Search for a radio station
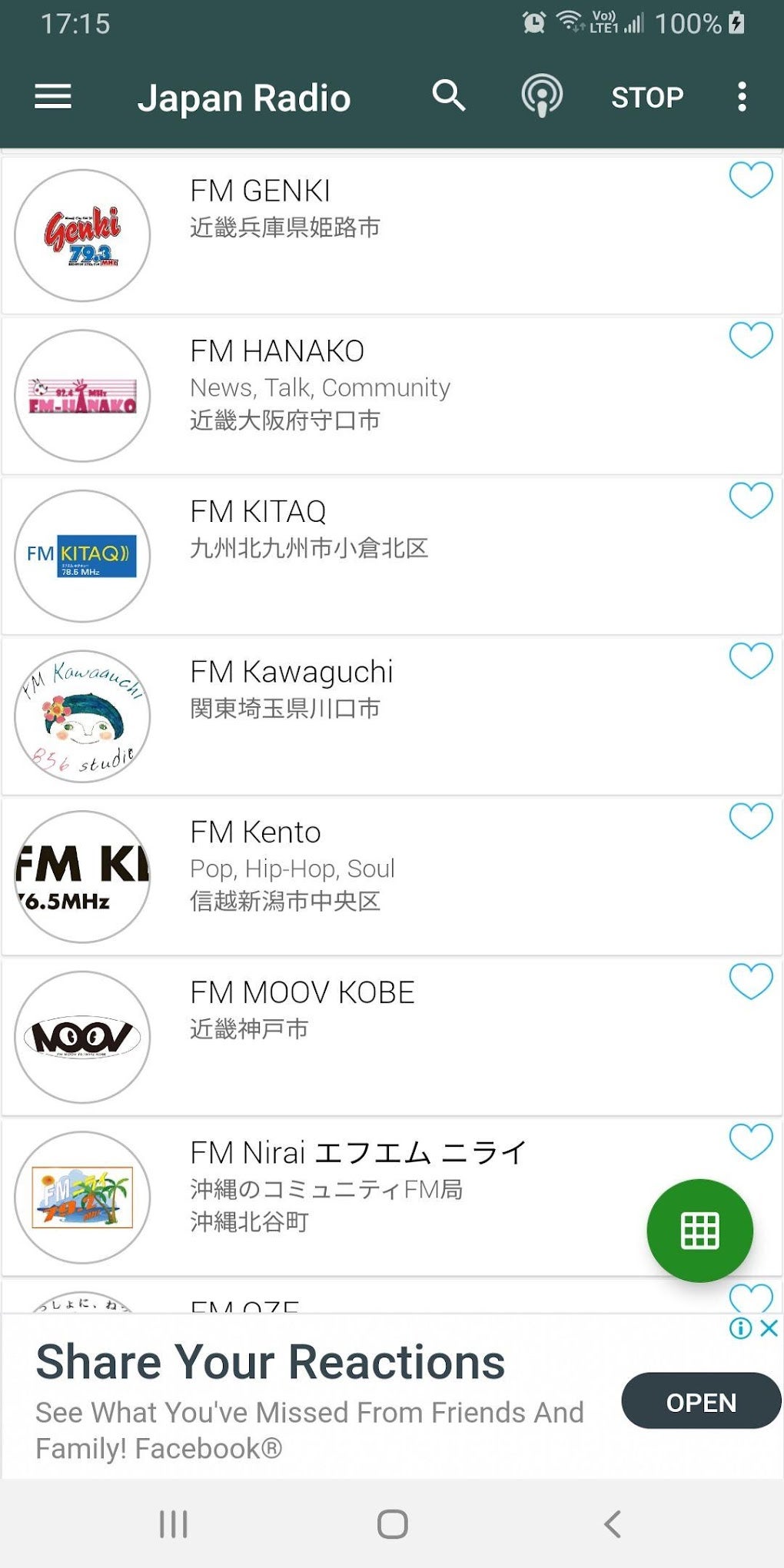Screen dimensions: 784x1568 [449, 97]
